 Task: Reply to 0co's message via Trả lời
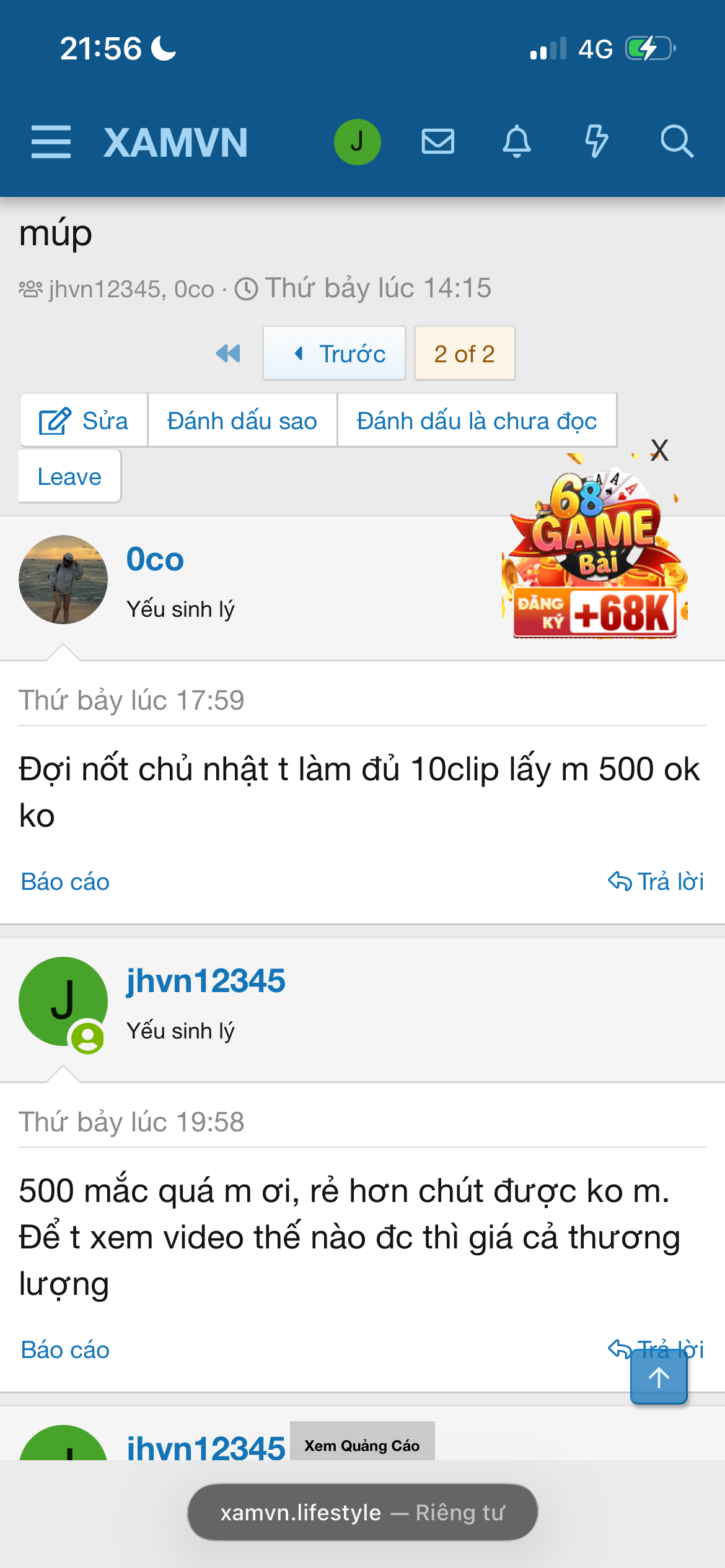(x=656, y=881)
